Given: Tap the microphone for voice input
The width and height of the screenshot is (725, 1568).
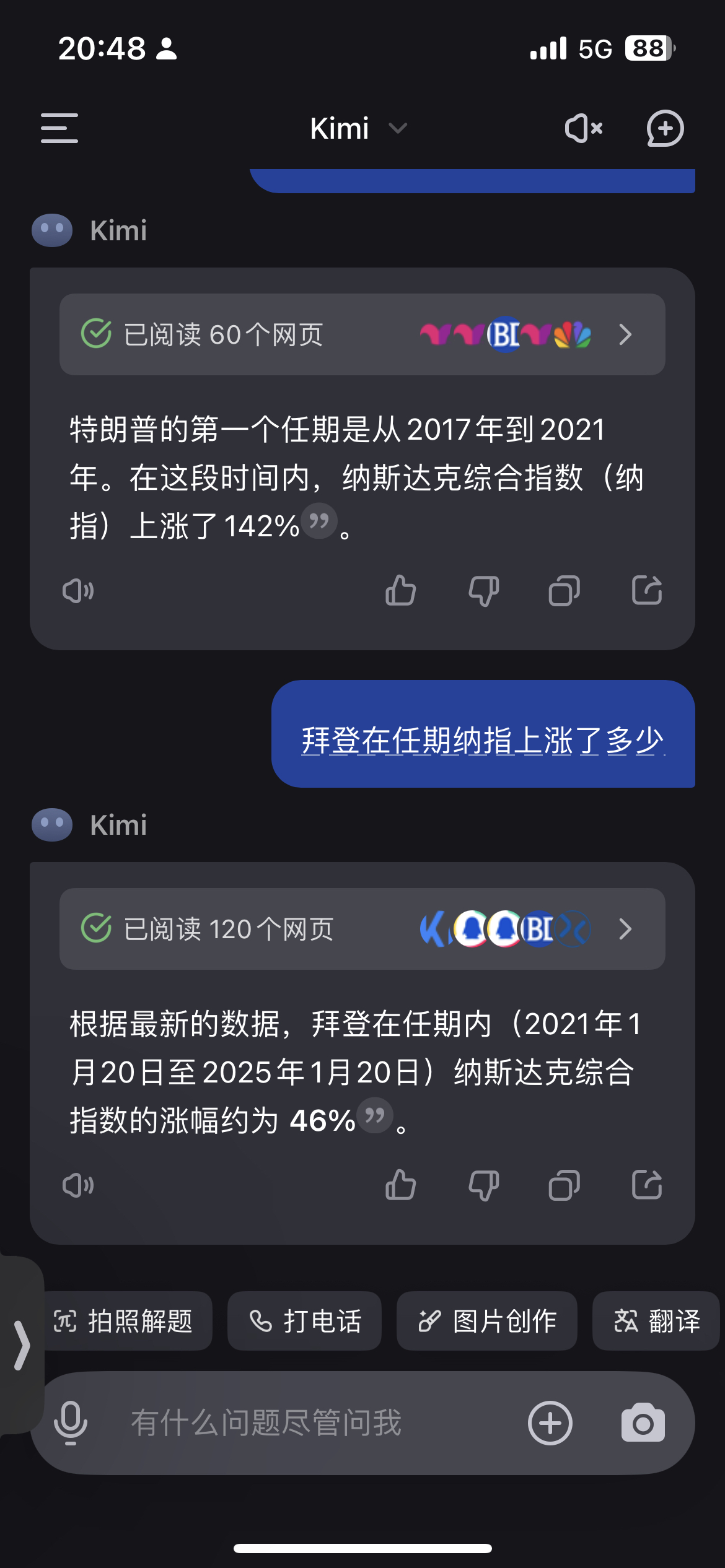Looking at the screenshot, I should [71, 1422].
